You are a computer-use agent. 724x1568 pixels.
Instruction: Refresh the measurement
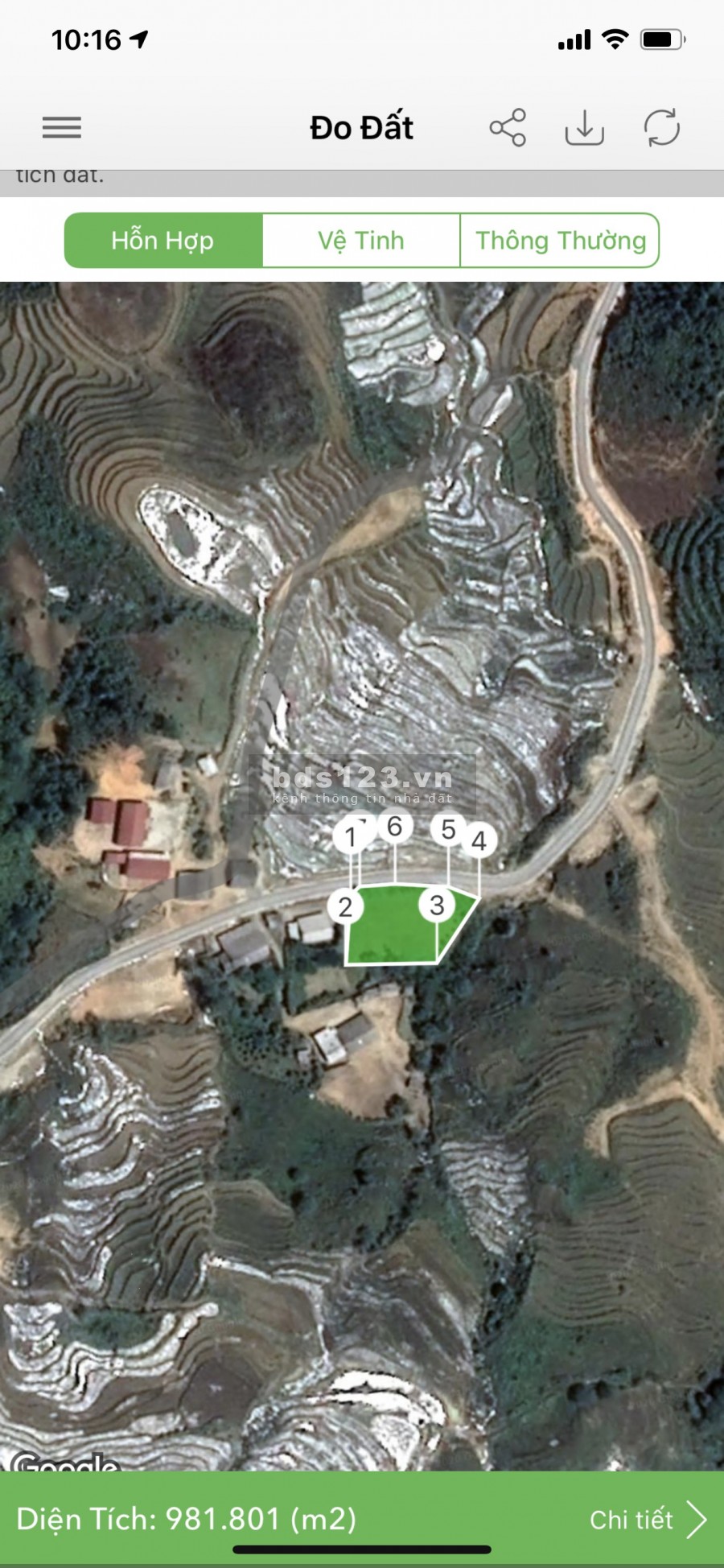click(x=662, y=127)
